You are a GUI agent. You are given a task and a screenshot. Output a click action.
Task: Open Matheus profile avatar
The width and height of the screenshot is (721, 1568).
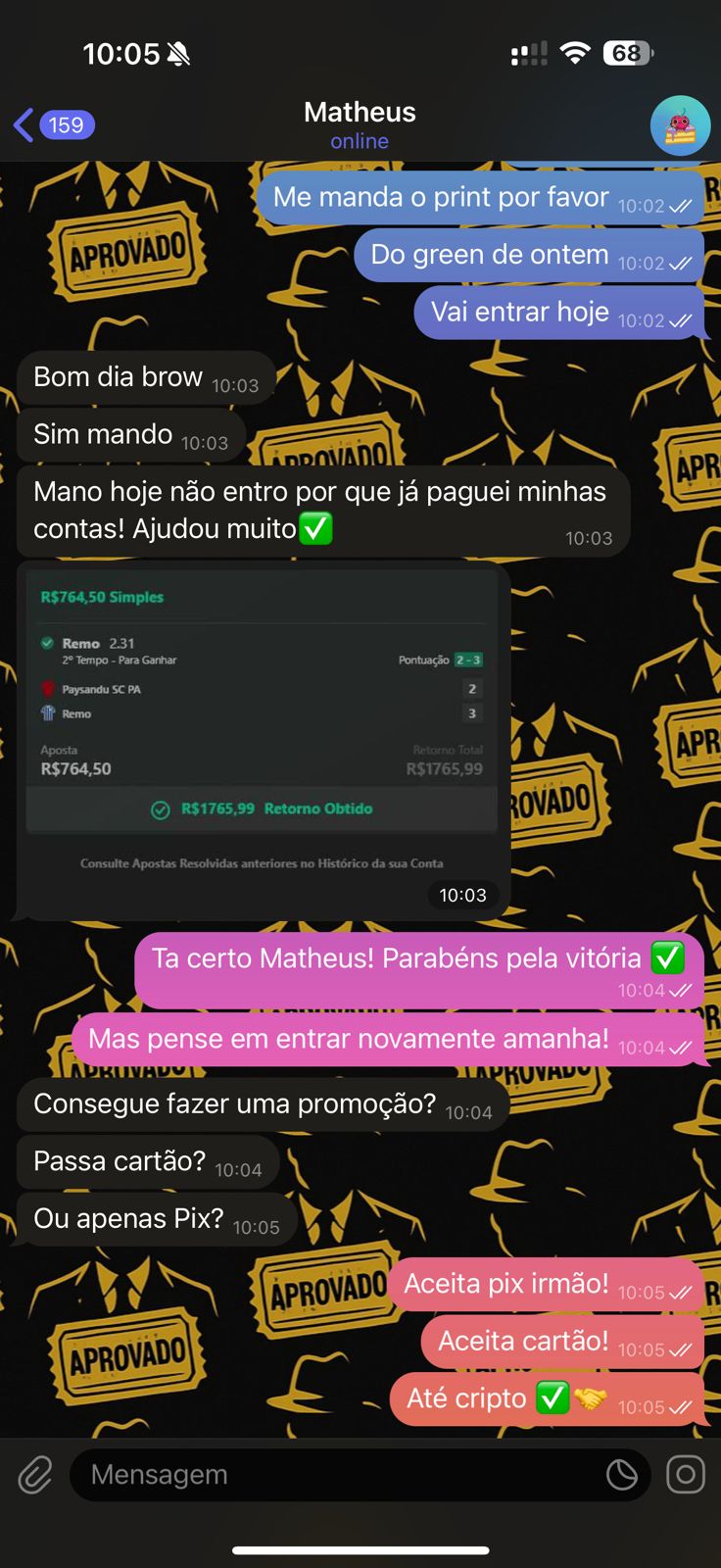680,125
